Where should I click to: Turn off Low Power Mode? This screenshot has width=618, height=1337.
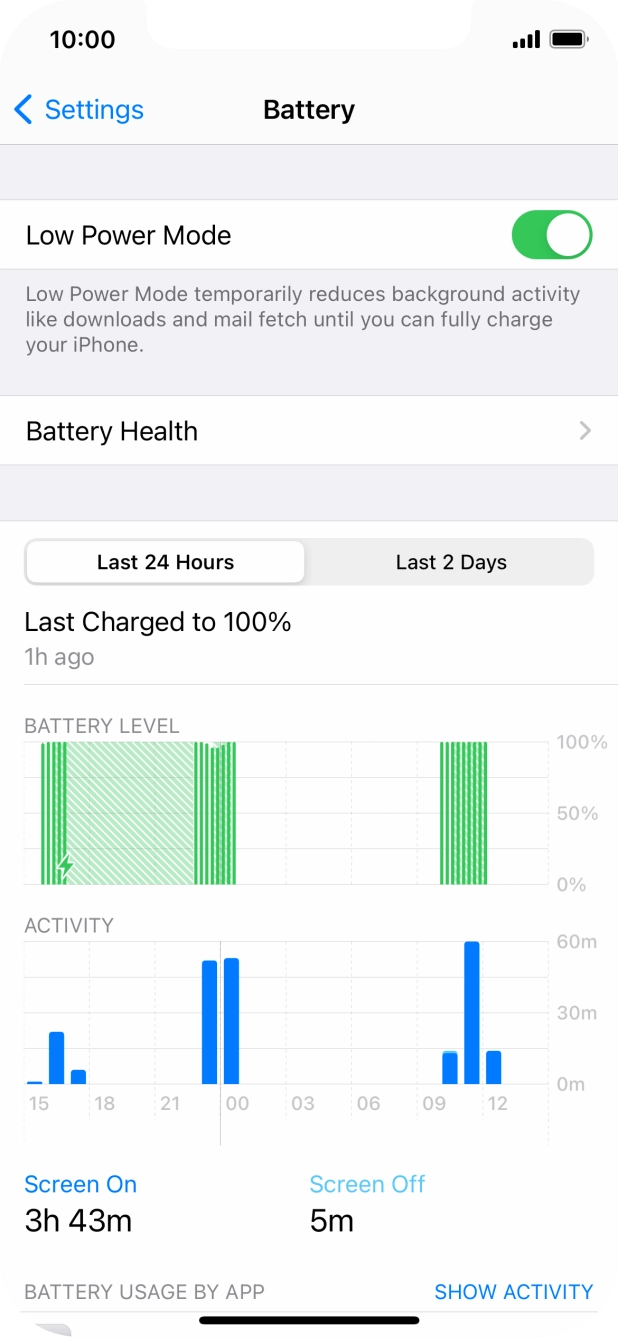551,236
